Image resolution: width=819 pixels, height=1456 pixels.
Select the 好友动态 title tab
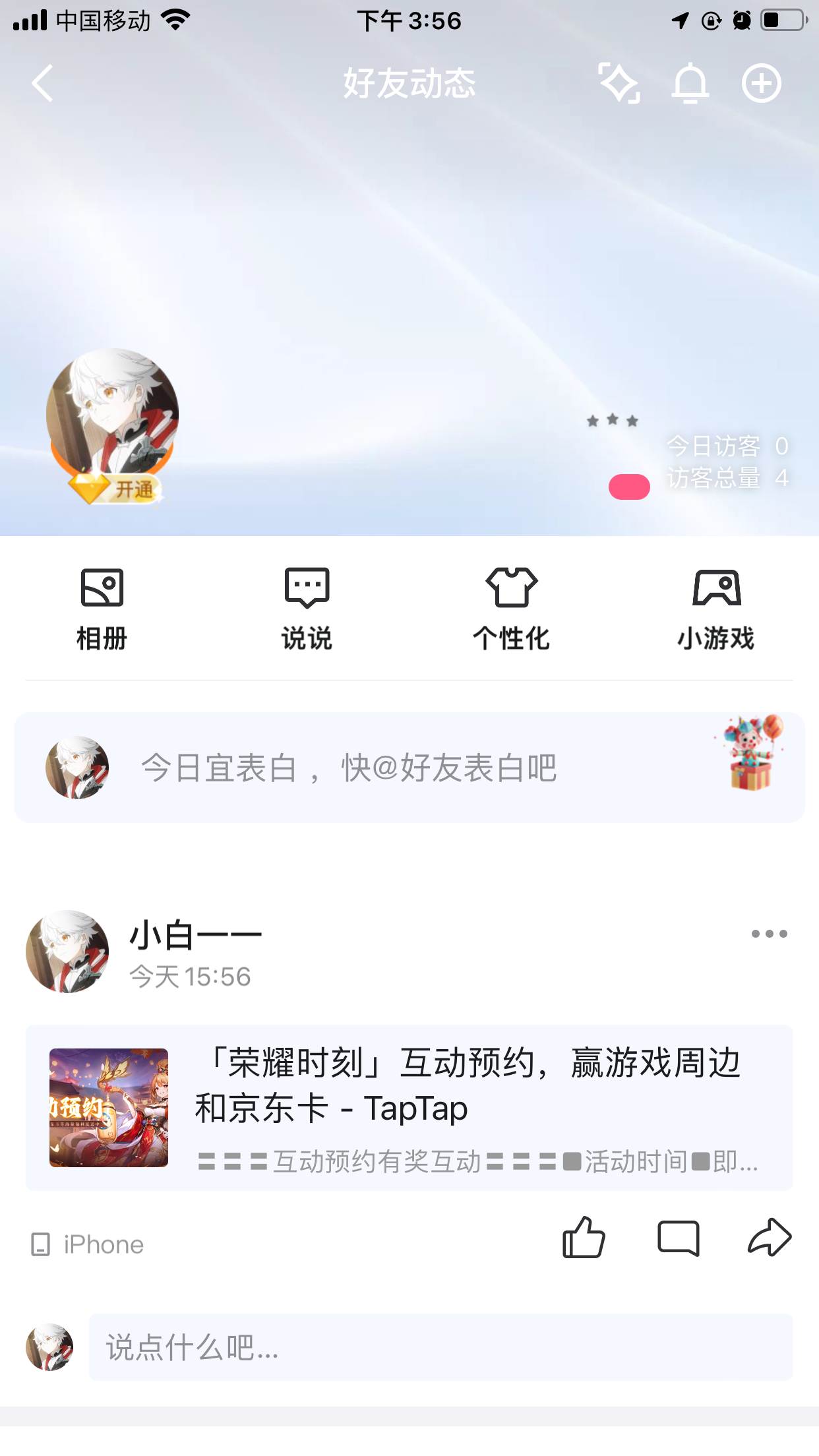(x=409, y=83)
